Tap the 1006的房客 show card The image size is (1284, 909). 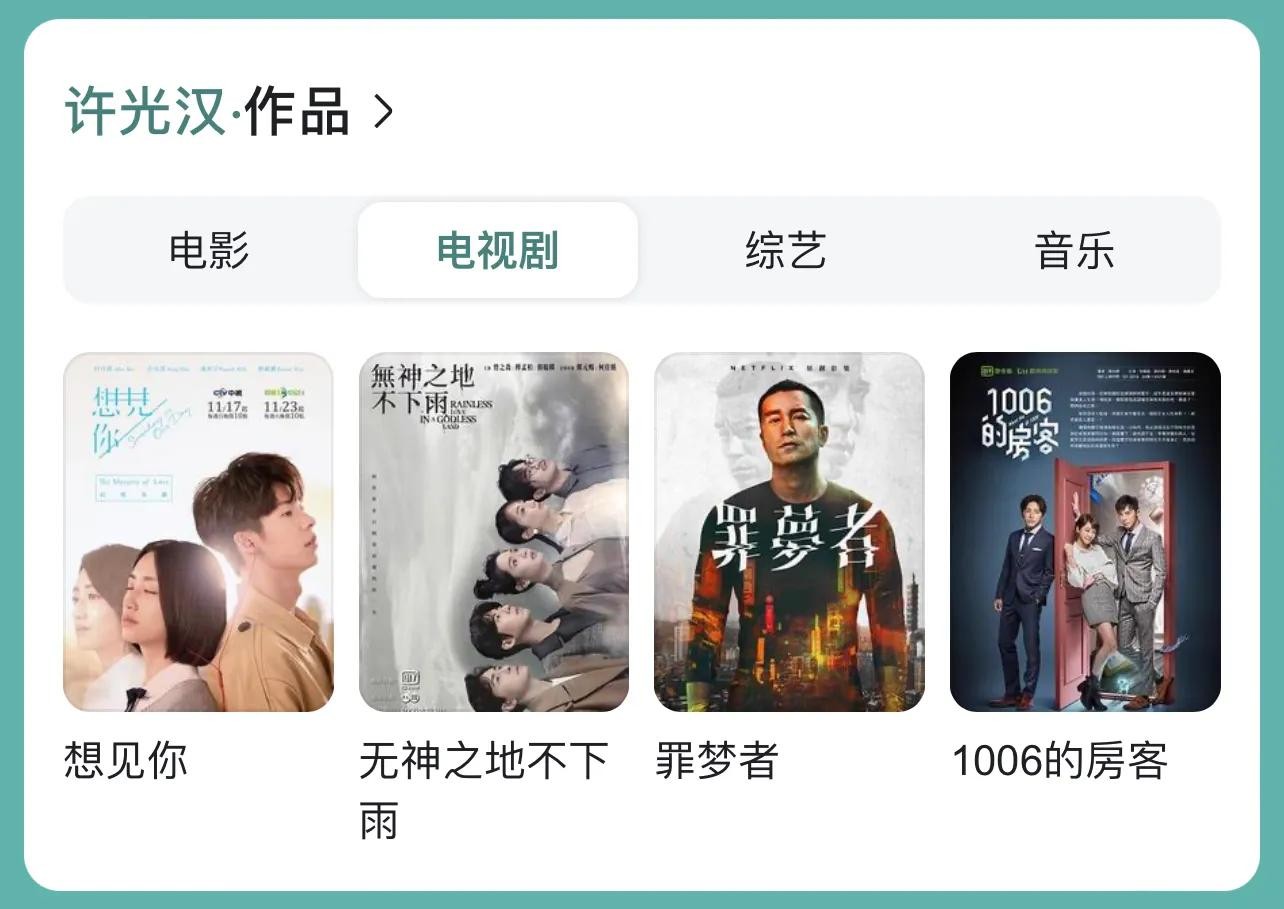click(1085, 532)
